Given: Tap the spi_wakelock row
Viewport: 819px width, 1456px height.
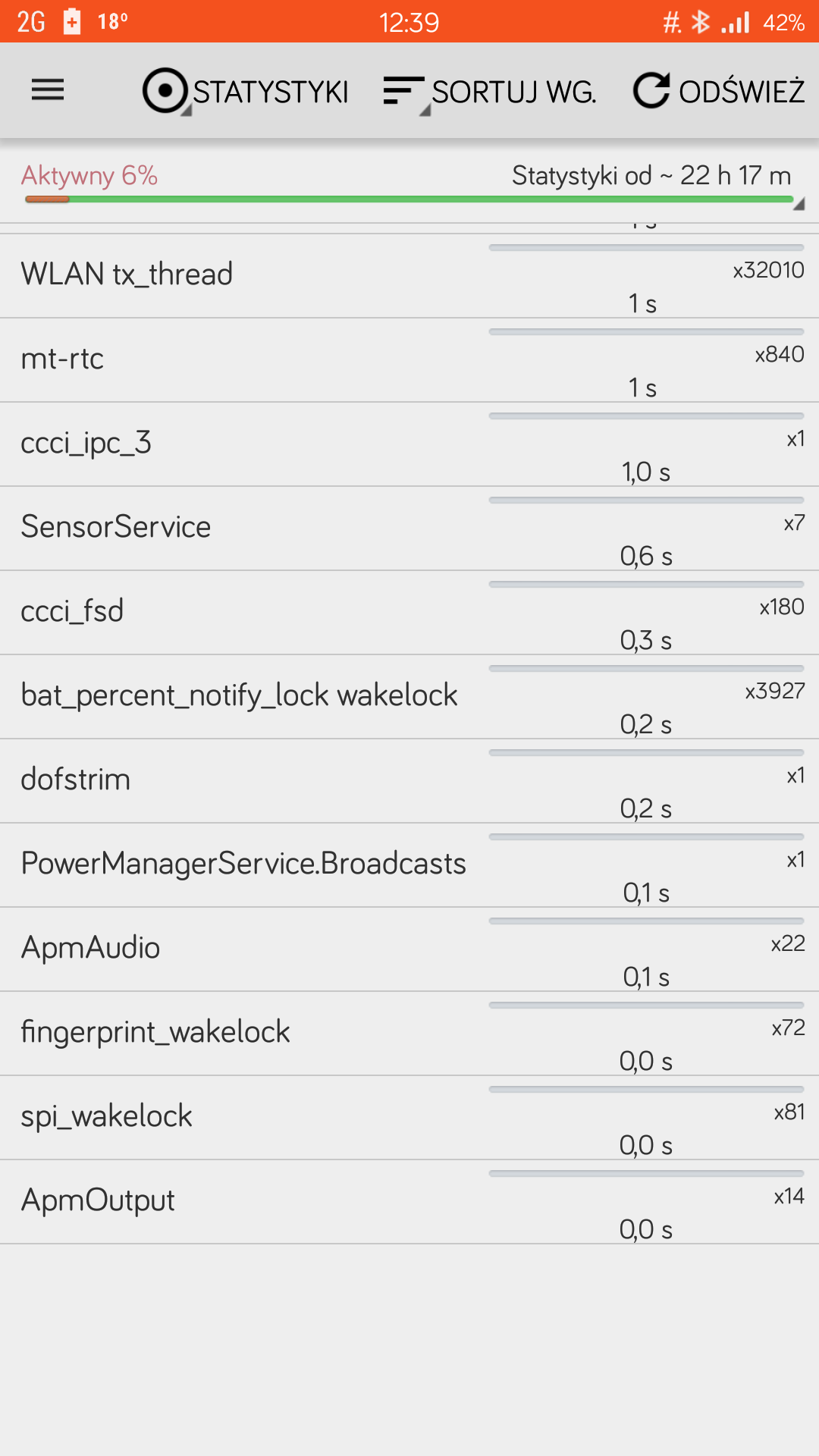Looking at the screenshot, I should (409, 1118).
